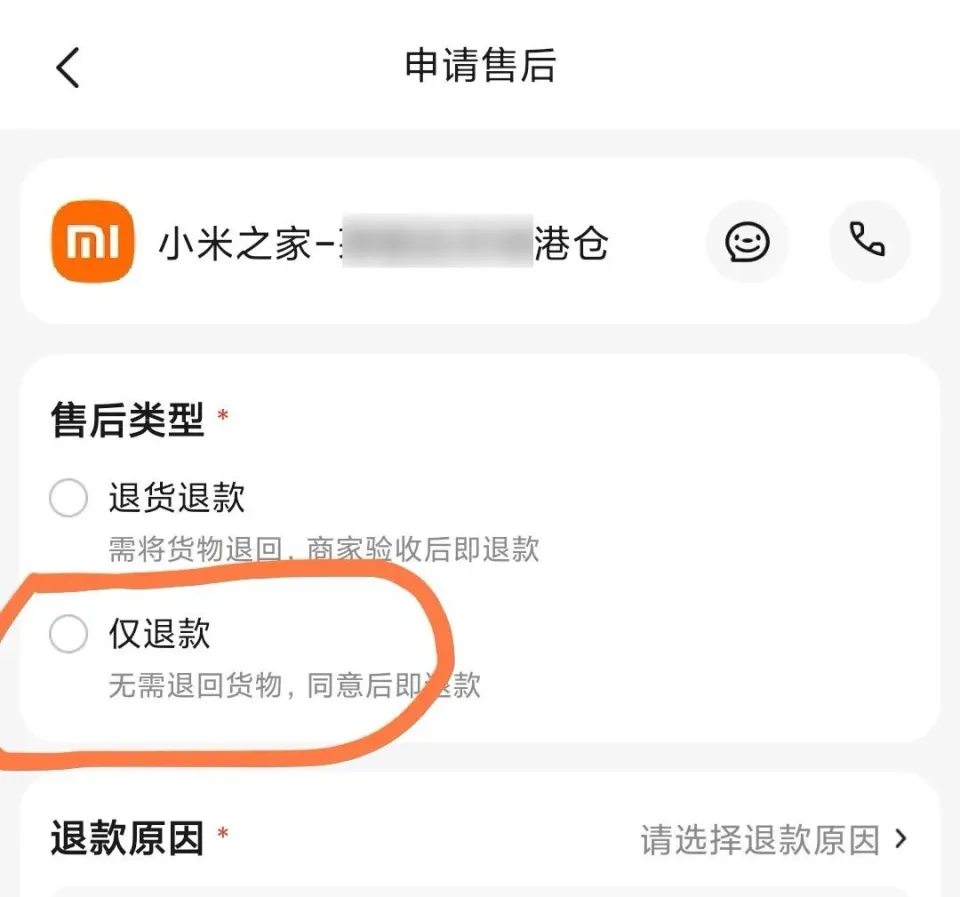960x897 pixels.
Task: Choose the 仅退款 refund-only option
Action: point(69,634)
